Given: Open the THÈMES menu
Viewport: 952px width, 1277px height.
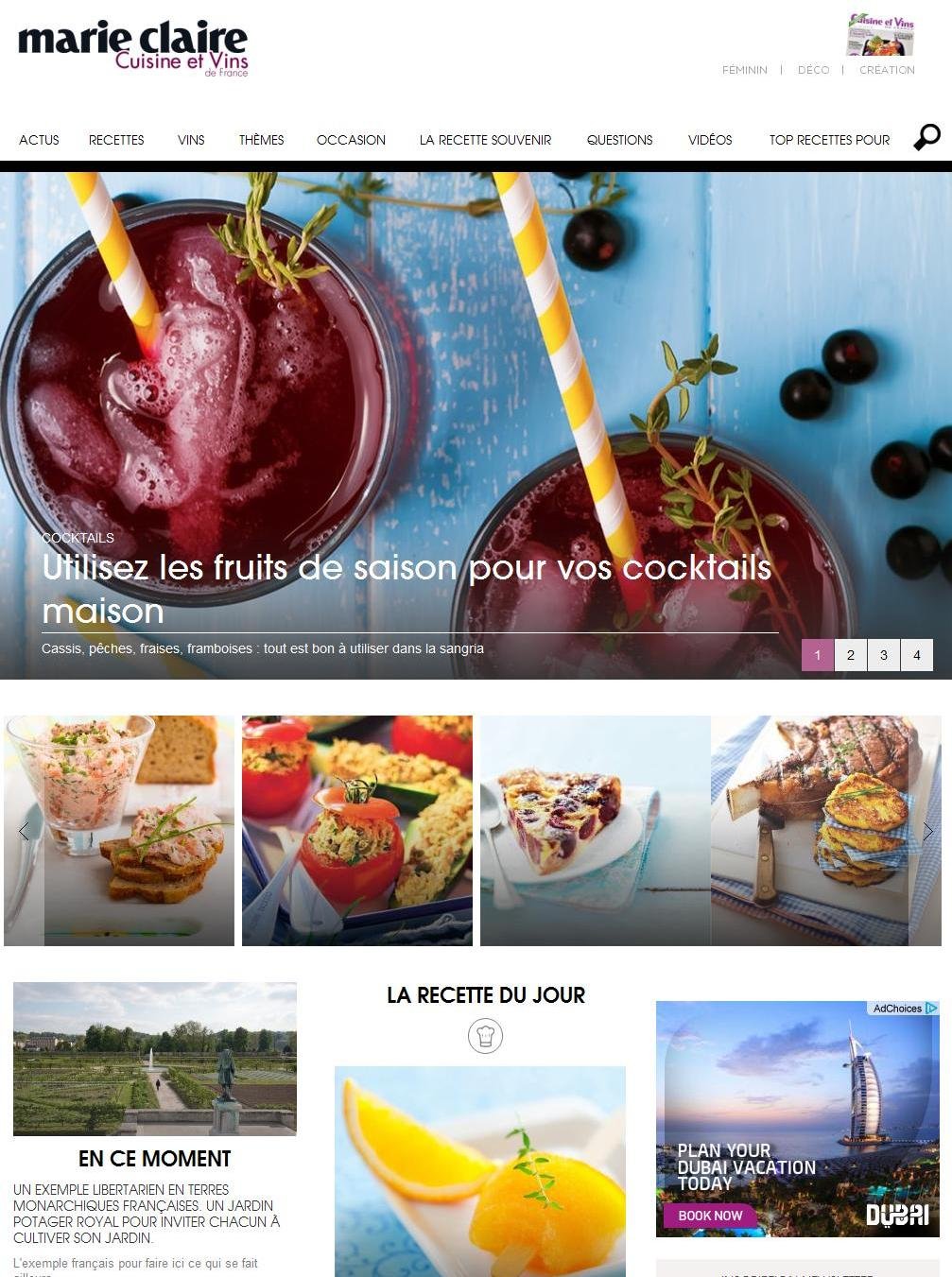Looking at the screenshot, I should point(261,139).
